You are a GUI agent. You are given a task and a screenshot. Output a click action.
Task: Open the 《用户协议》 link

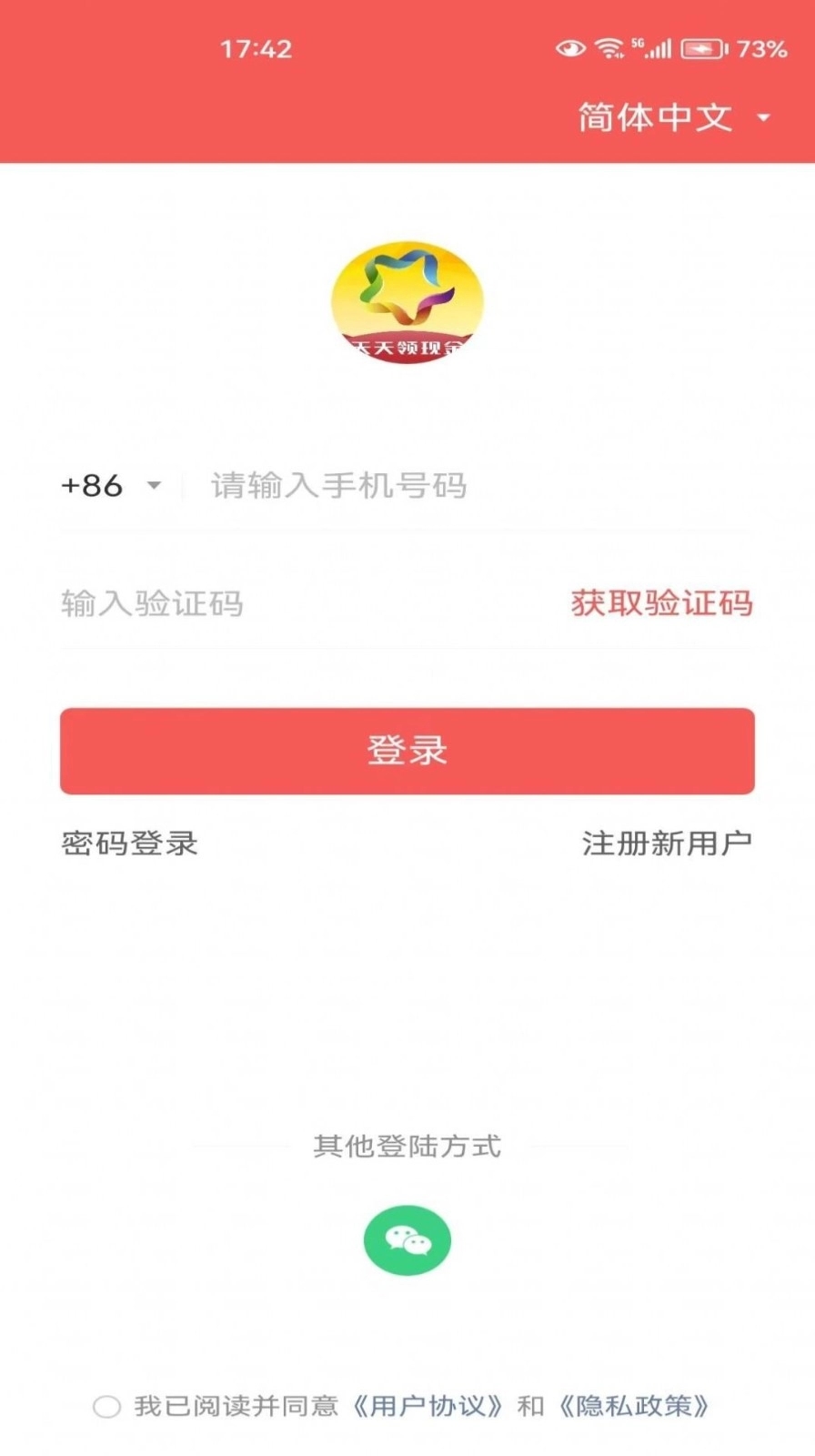tap(428, 1407)
